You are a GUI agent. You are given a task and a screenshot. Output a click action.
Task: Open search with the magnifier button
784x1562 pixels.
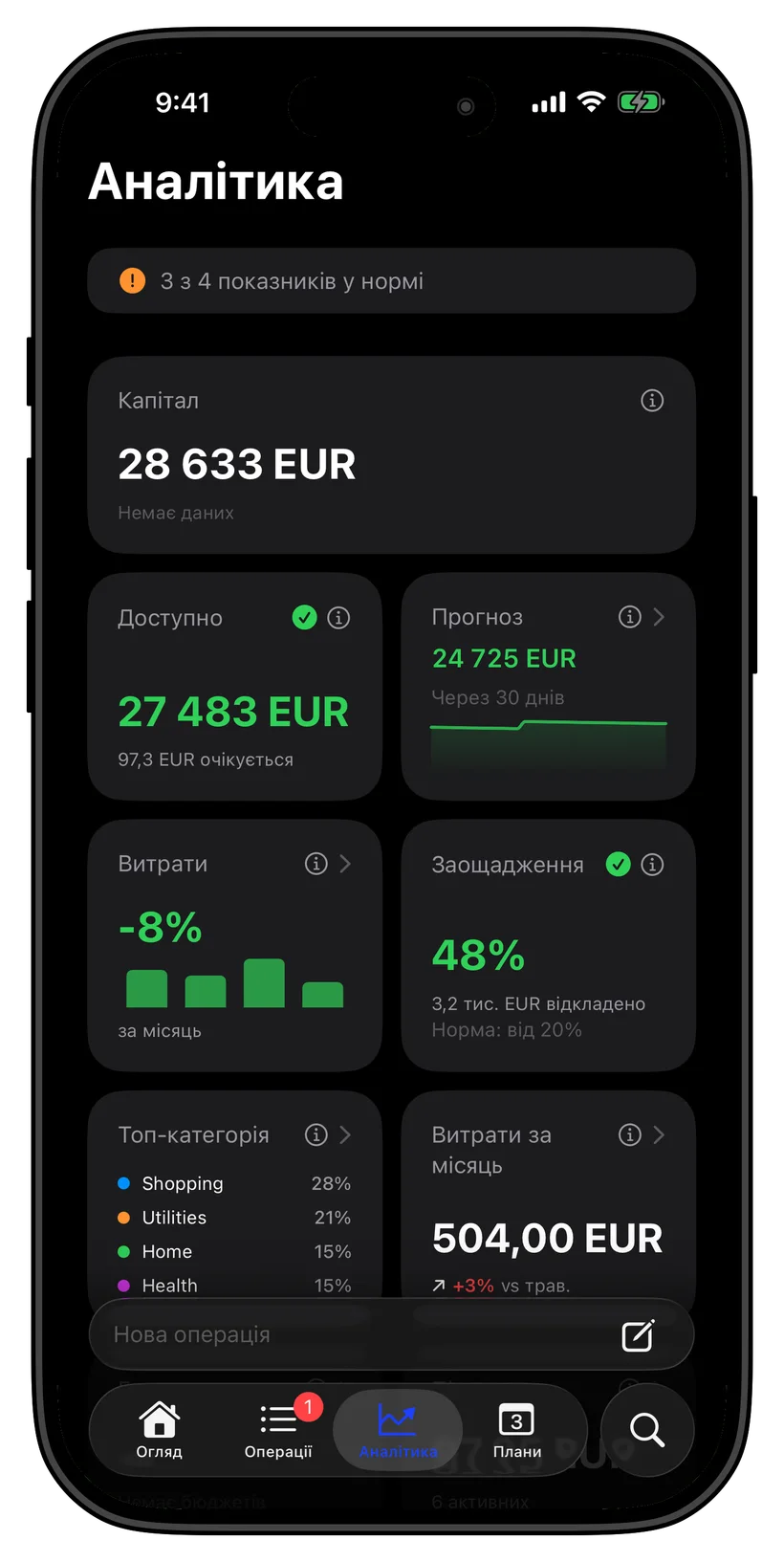coord(647,1429)
